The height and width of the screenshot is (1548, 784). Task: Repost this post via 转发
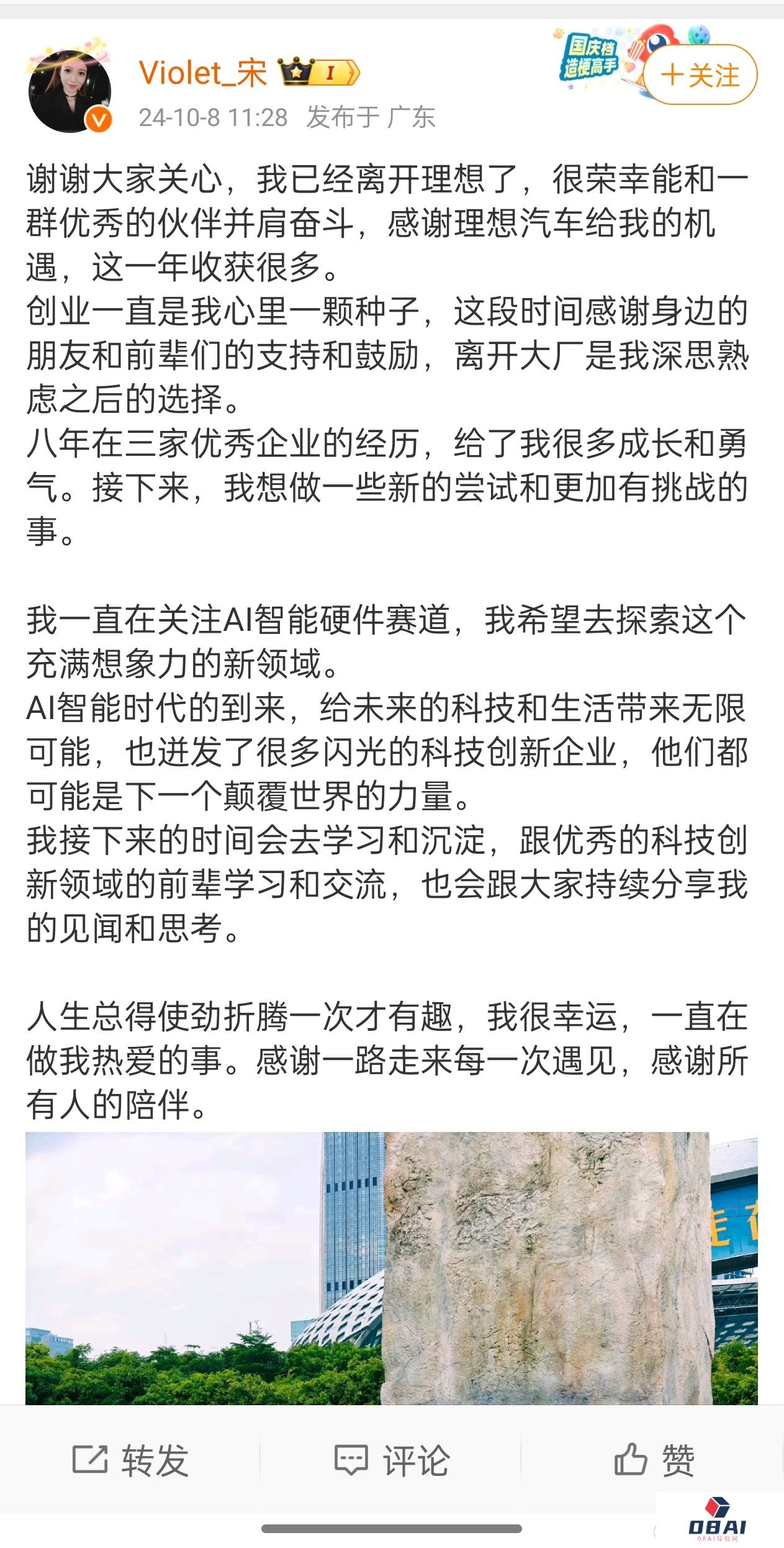pyautogui.click(x=130, y=1459)
